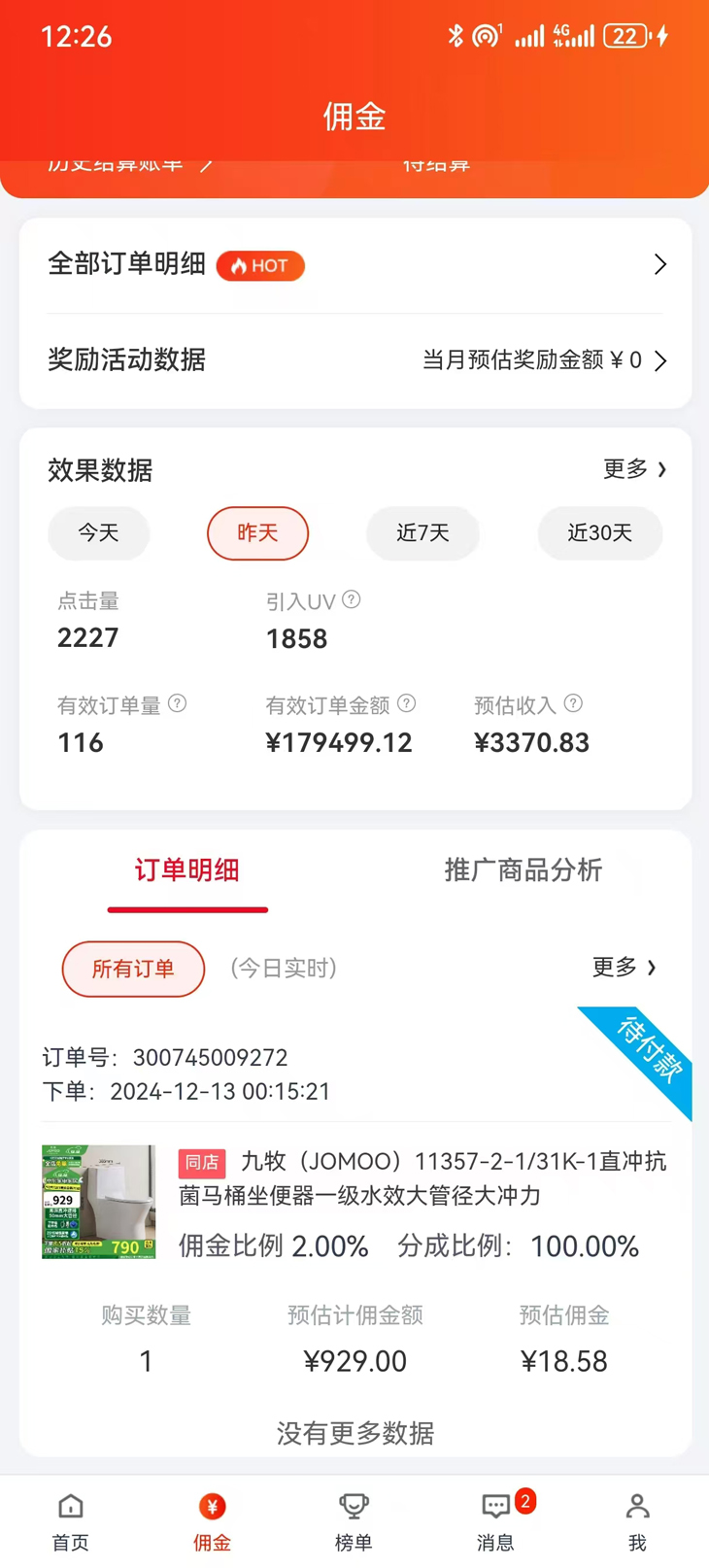Show help for 有效订单量
The image size is (709, 1568).
point(178,703)
